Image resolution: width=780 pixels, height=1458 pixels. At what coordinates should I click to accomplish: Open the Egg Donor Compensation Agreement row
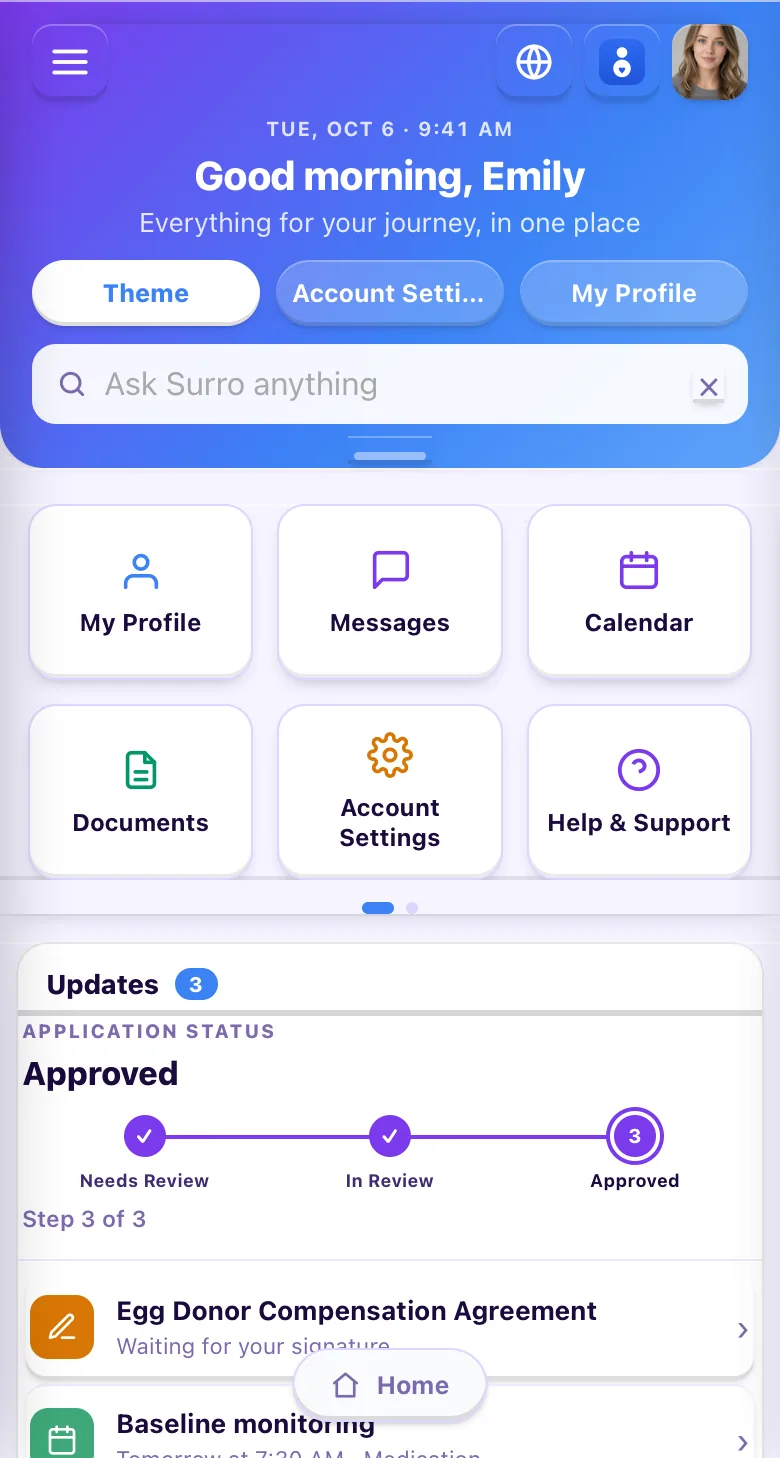[390, 1328]
